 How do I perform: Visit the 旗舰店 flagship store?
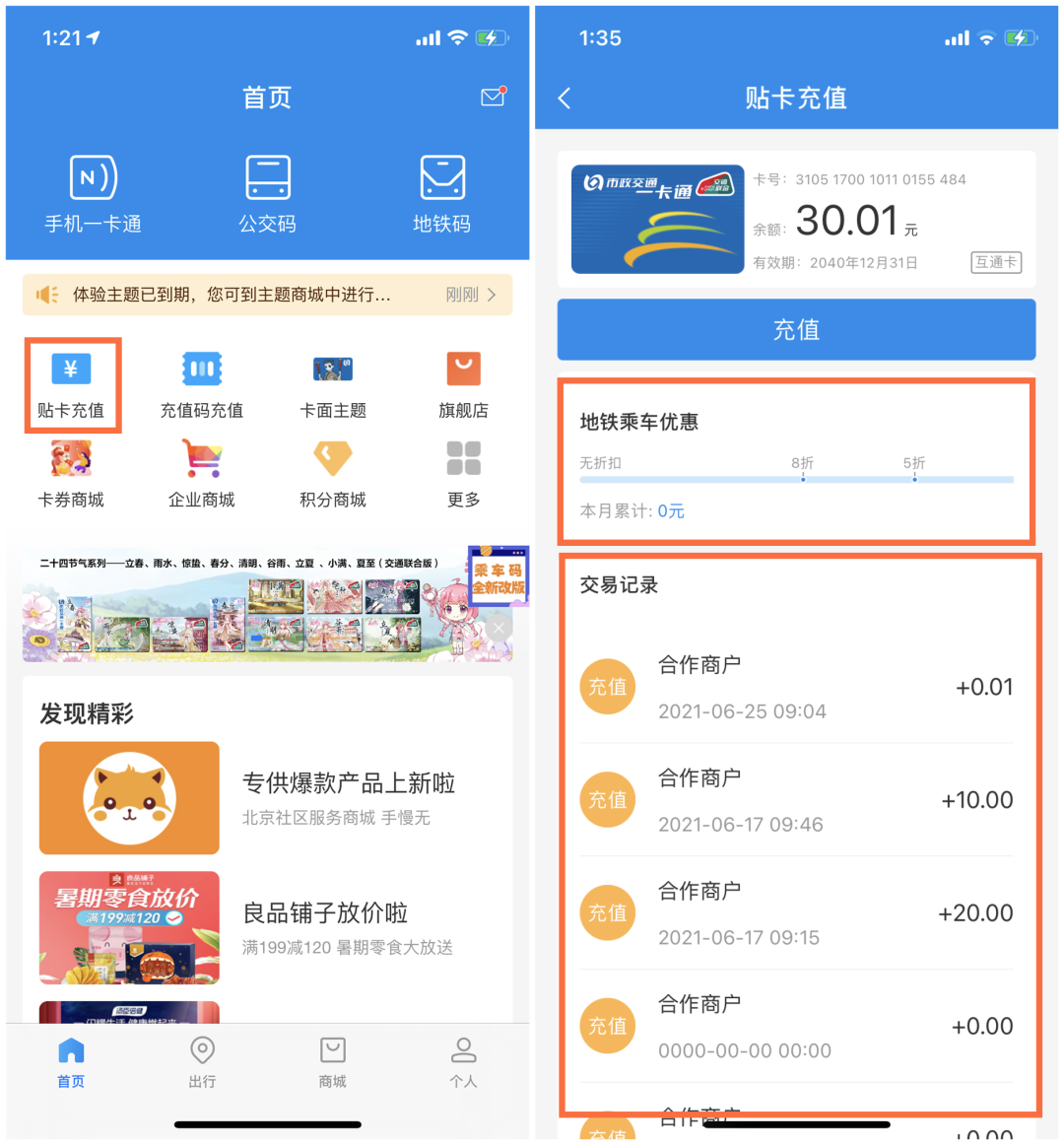pyautogui.click(x=463, y=385)
